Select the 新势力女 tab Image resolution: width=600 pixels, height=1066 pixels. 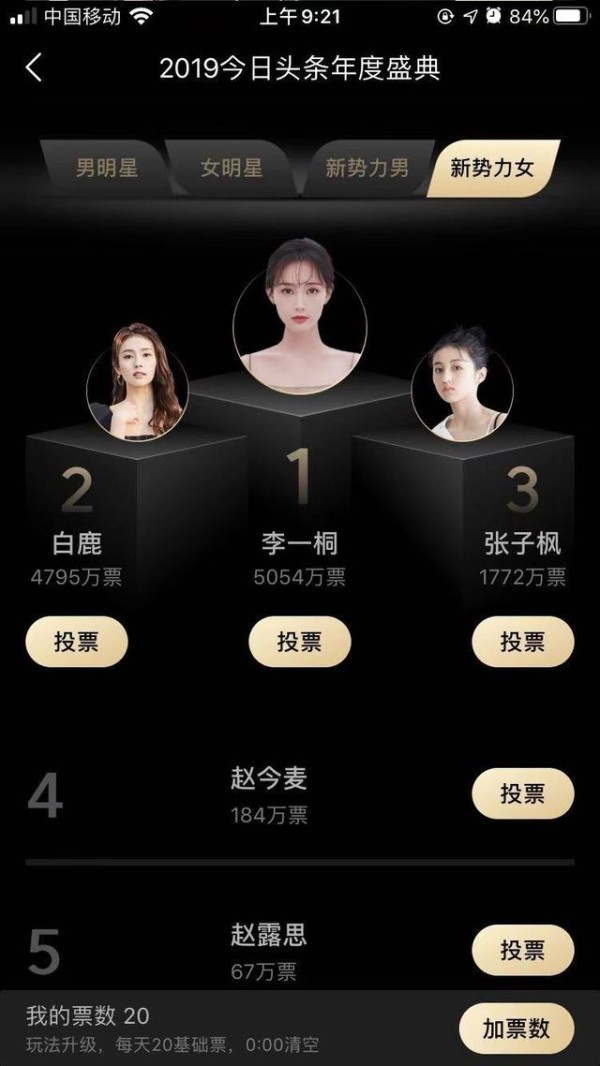point(491,168)
